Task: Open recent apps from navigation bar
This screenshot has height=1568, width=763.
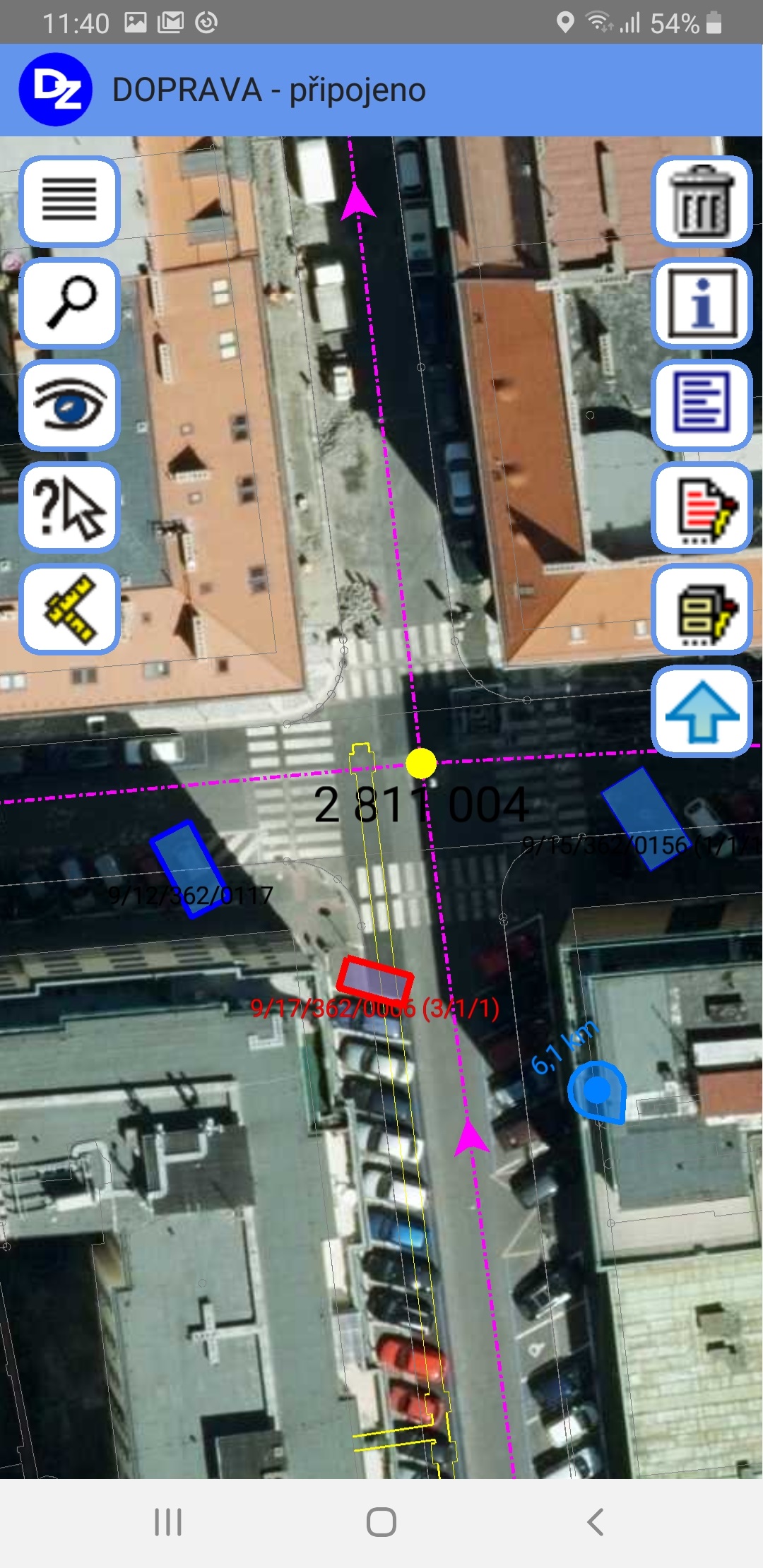Action: [168, 1522]
